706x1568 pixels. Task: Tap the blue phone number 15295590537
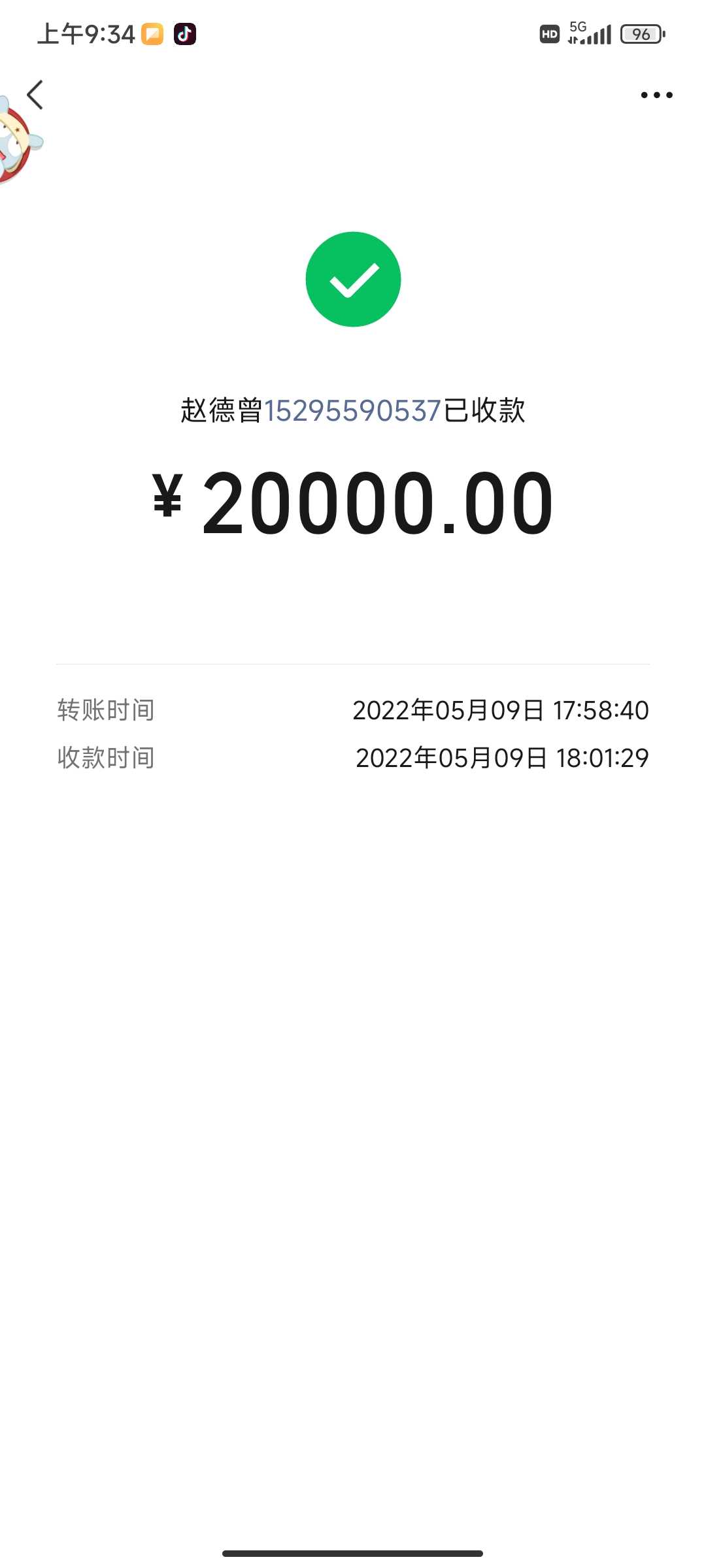tap(352, 411)
